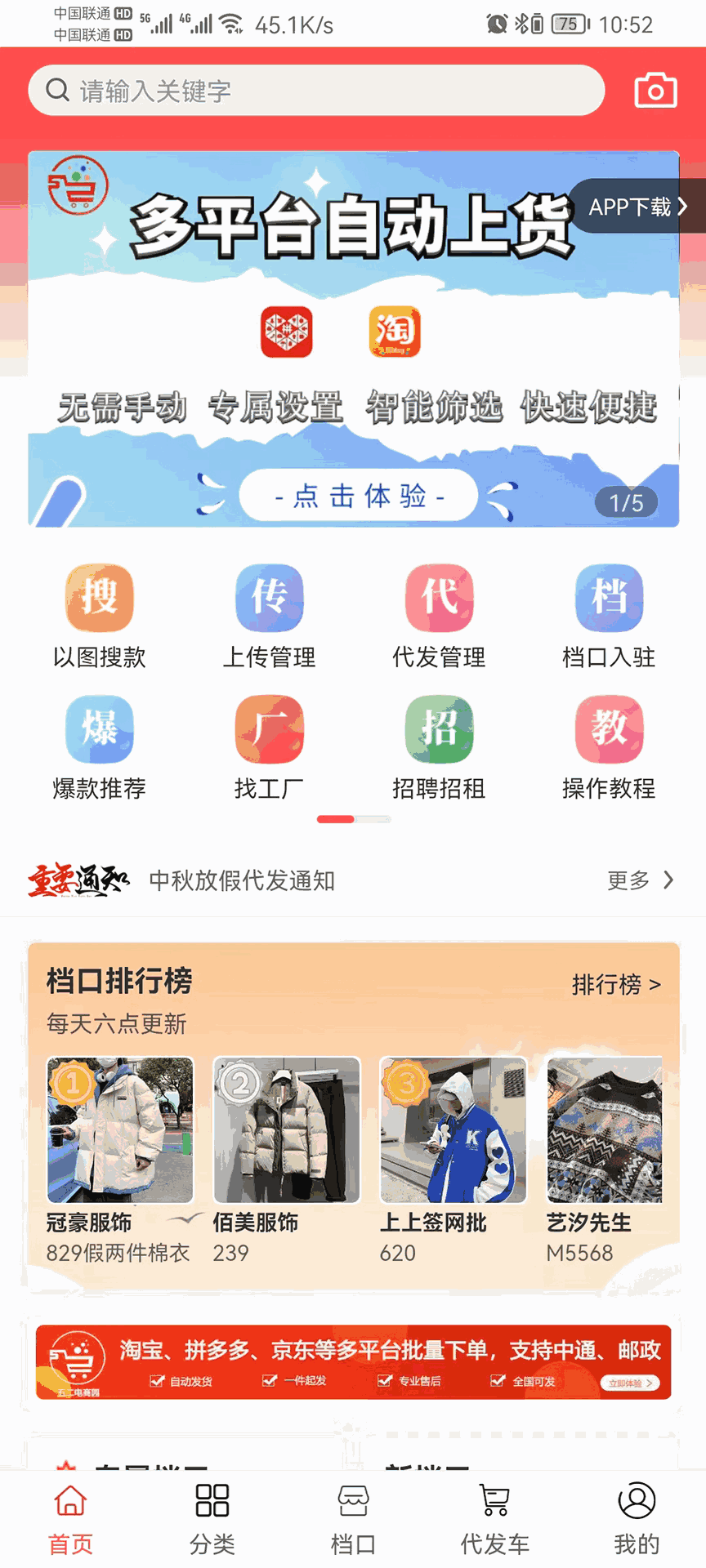Open 以图搜款 image search feature

point(98,617)
